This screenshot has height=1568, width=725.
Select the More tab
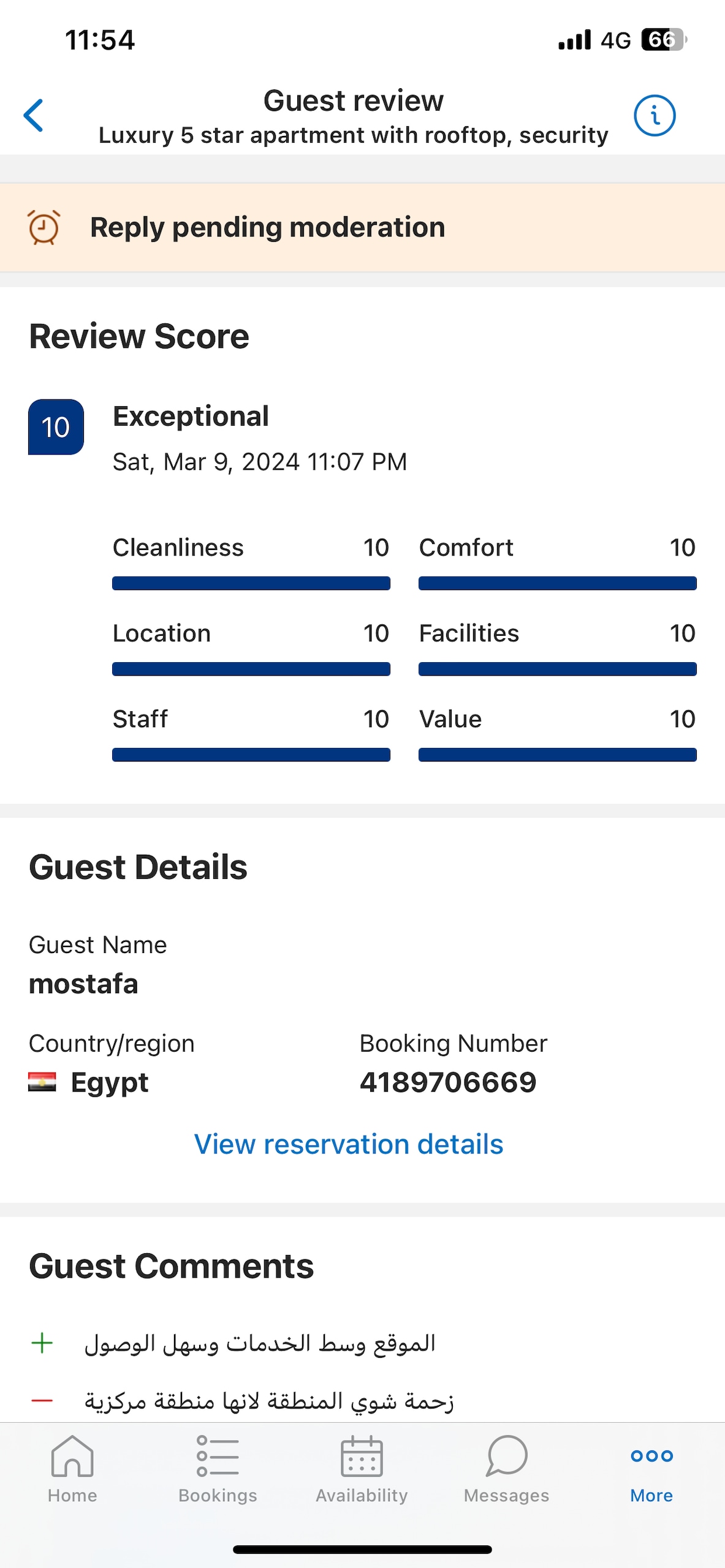[651, 1469]
